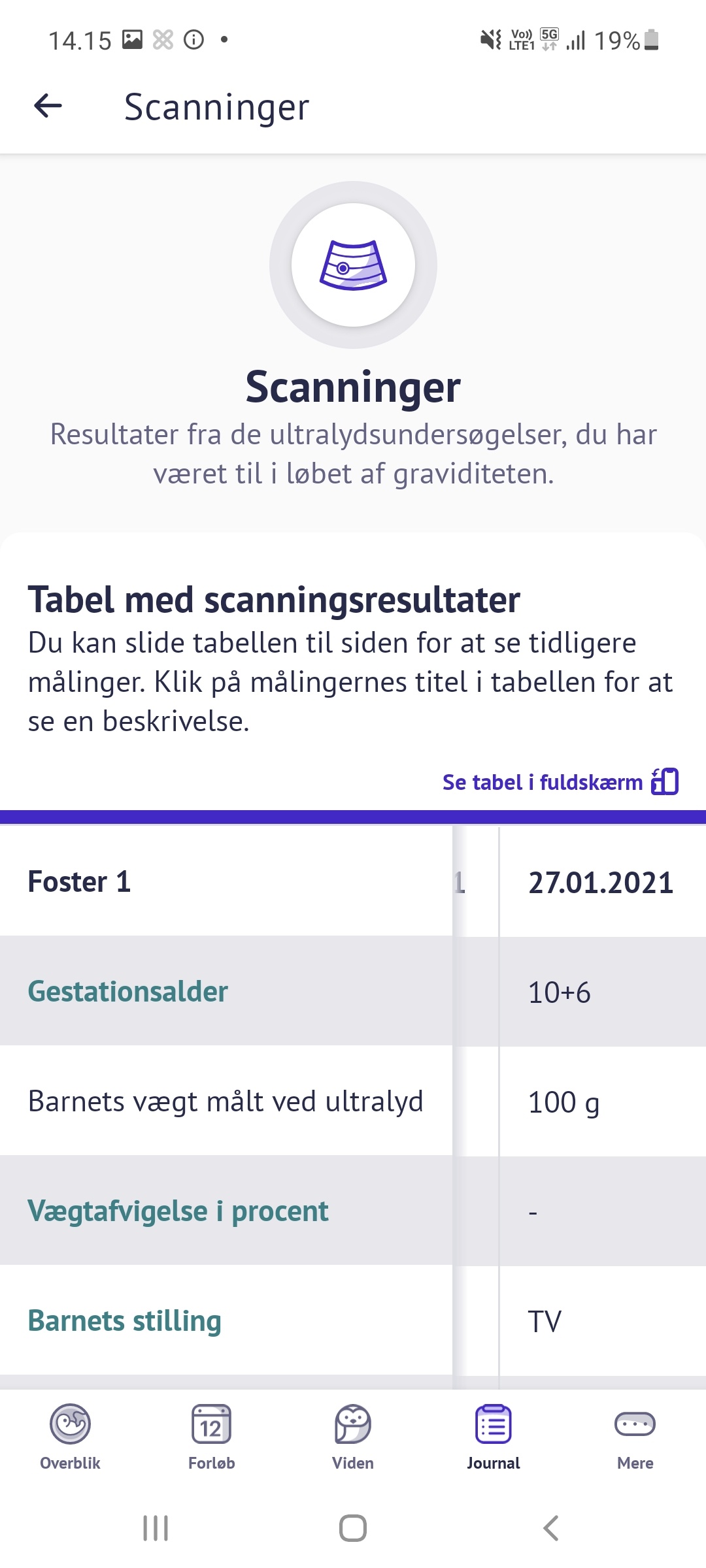Show the Barnets stilling description

pos(124,1320)
